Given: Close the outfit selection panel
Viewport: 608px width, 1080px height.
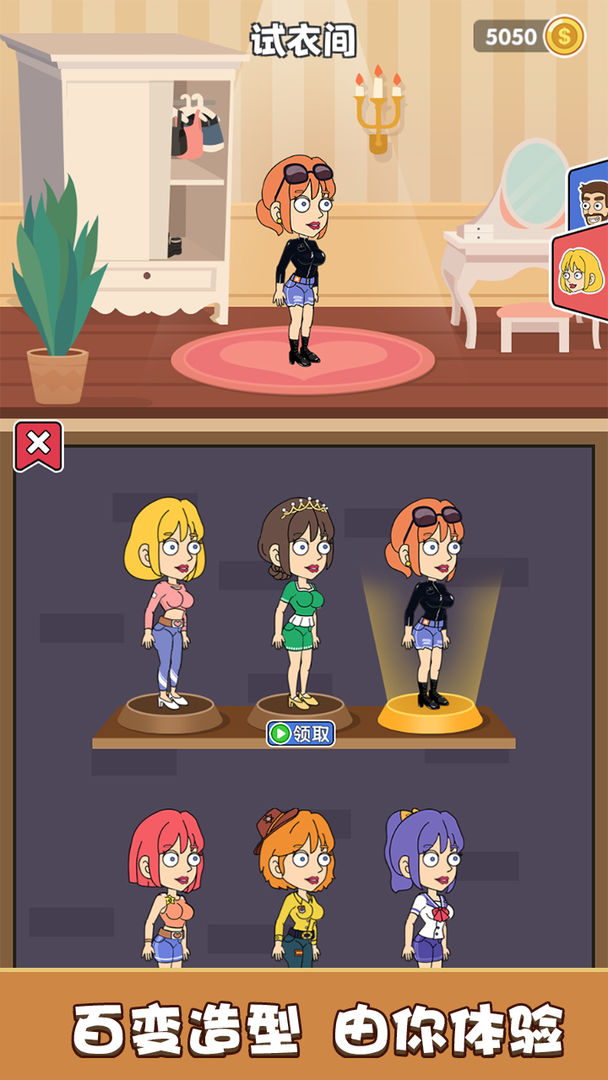Looking at the screenshot, I should [38, 446].
